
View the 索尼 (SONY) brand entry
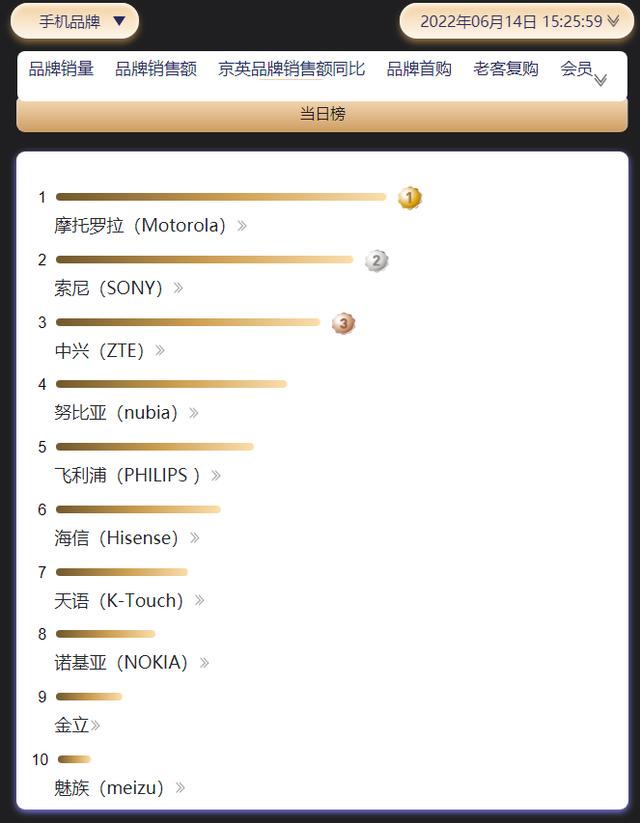pyautogui.click(x=118, y=288)
